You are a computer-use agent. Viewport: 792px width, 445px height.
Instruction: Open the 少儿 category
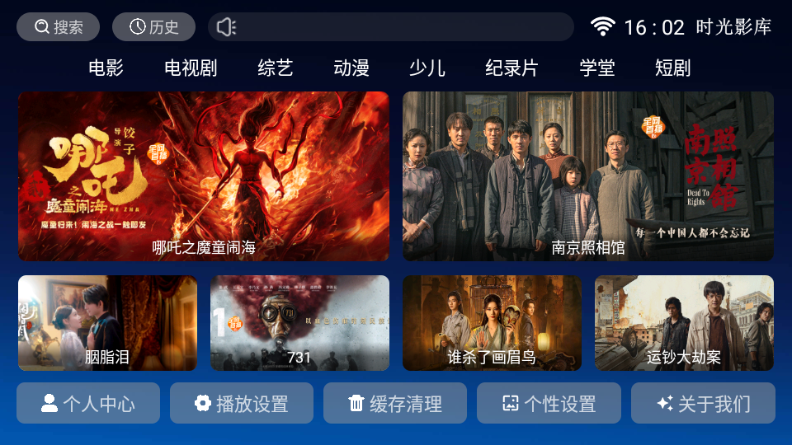[427, 68]
